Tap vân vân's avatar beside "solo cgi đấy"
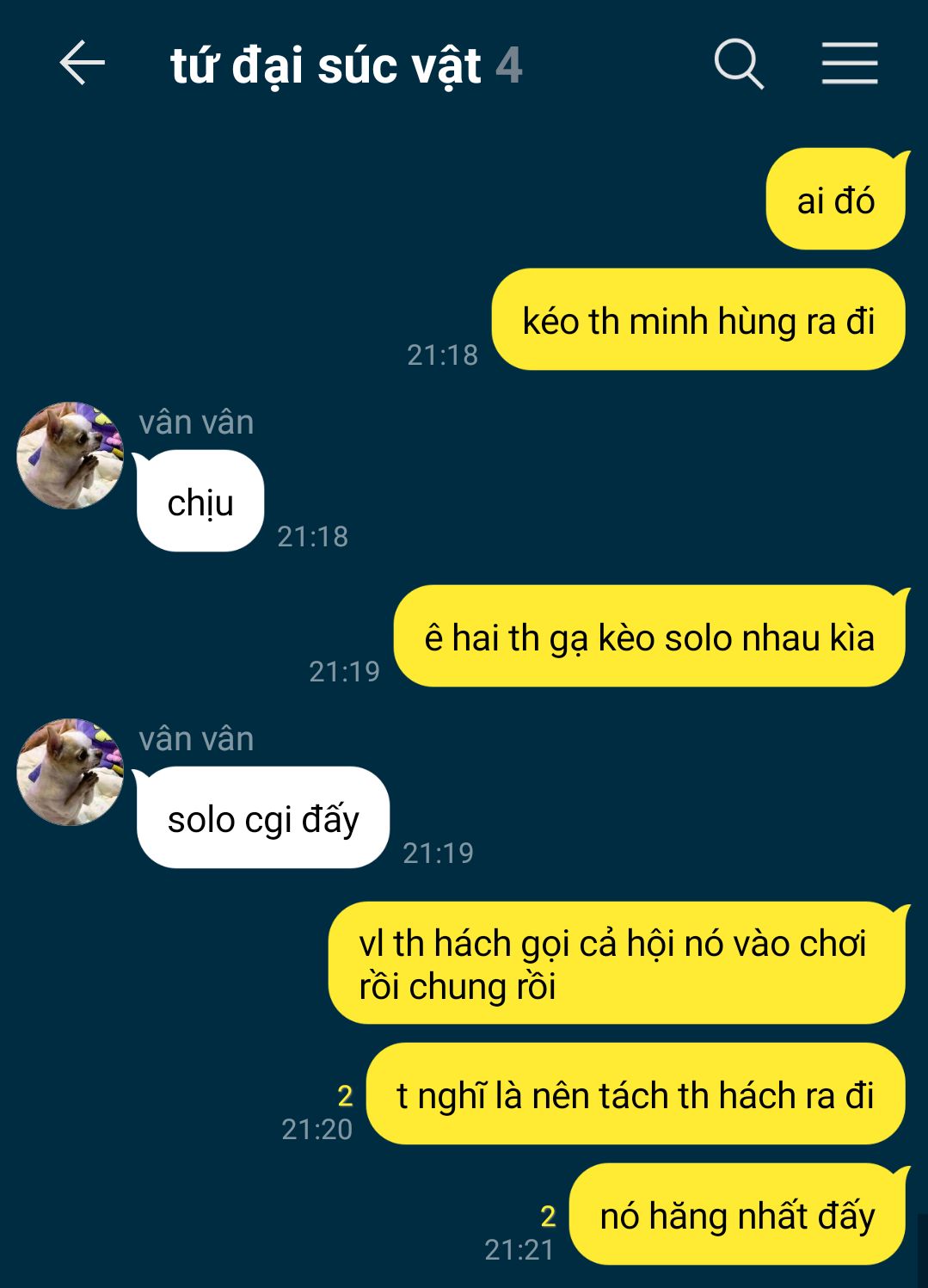Image resolution: width=928 pixels, height=1288 pixels. [71, 772]
